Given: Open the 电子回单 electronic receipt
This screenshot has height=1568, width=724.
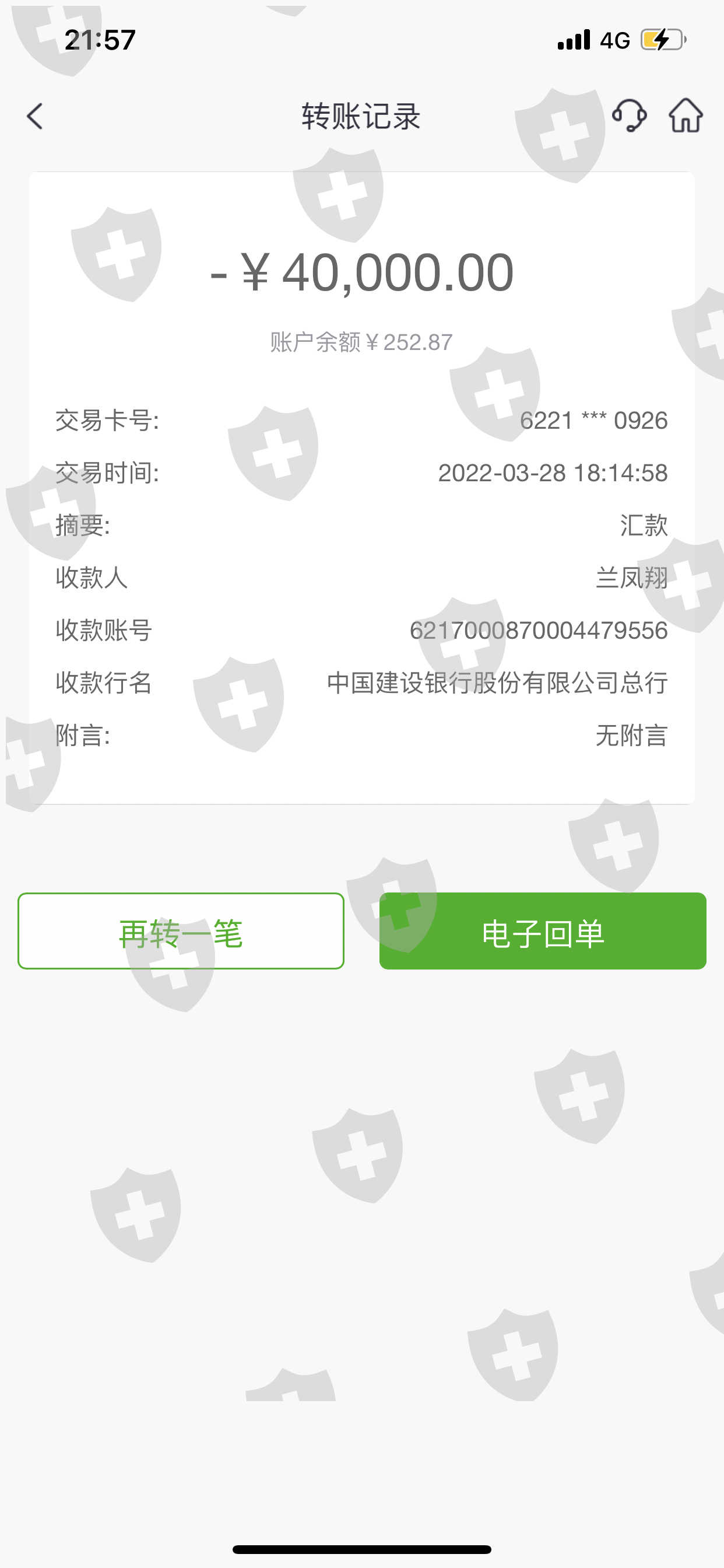Looking at the screenshot, I should (543, 930).
